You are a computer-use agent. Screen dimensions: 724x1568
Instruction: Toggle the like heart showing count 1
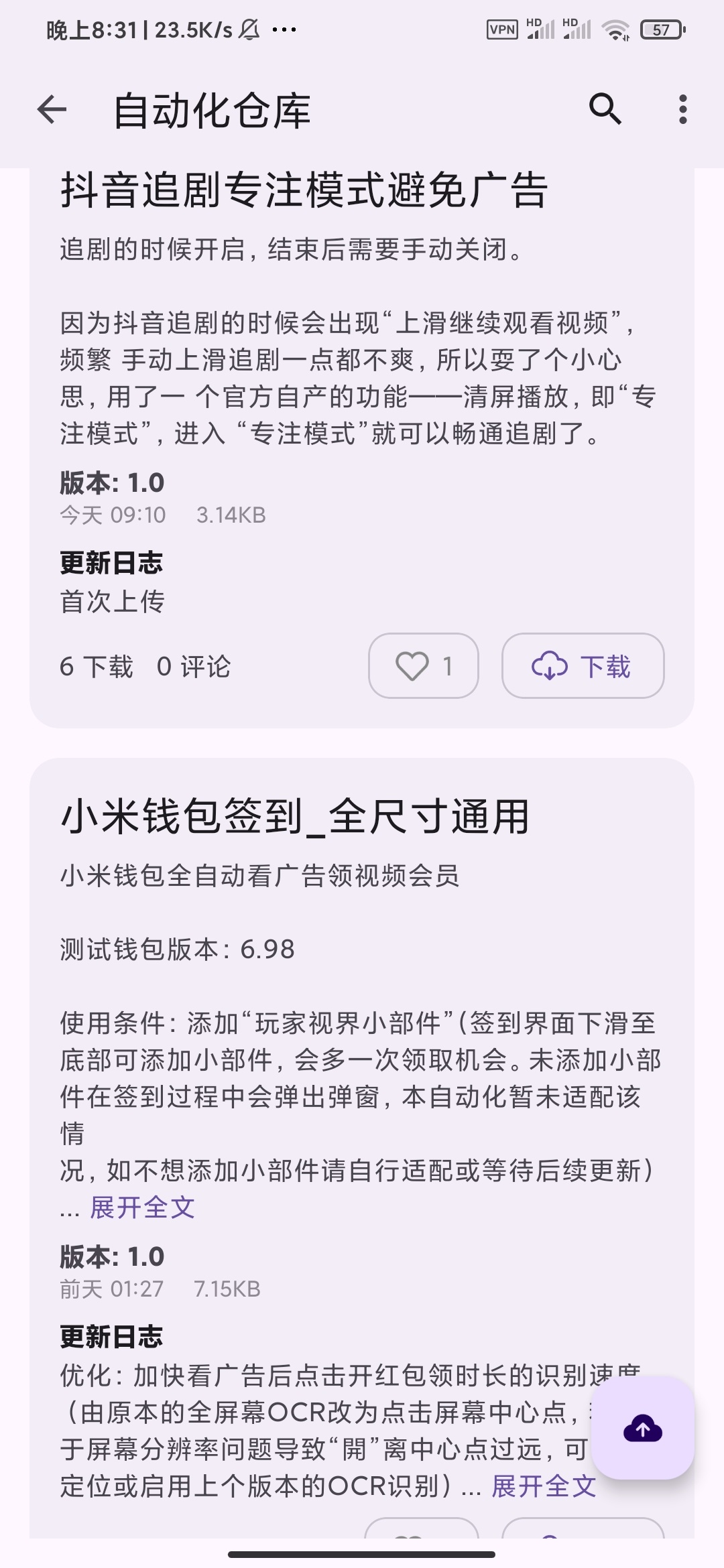tap(424, 666)
